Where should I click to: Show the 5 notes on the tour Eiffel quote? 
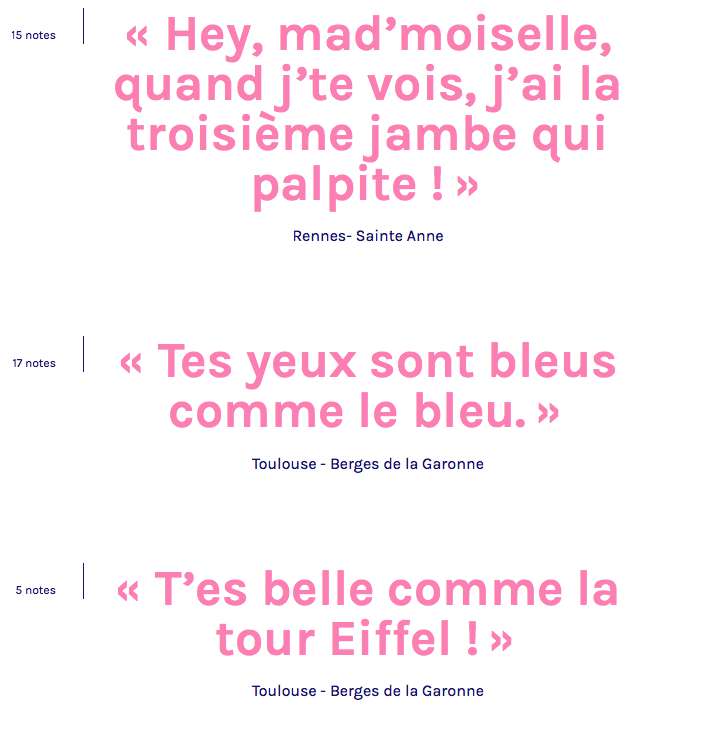[x=35, y=590]
